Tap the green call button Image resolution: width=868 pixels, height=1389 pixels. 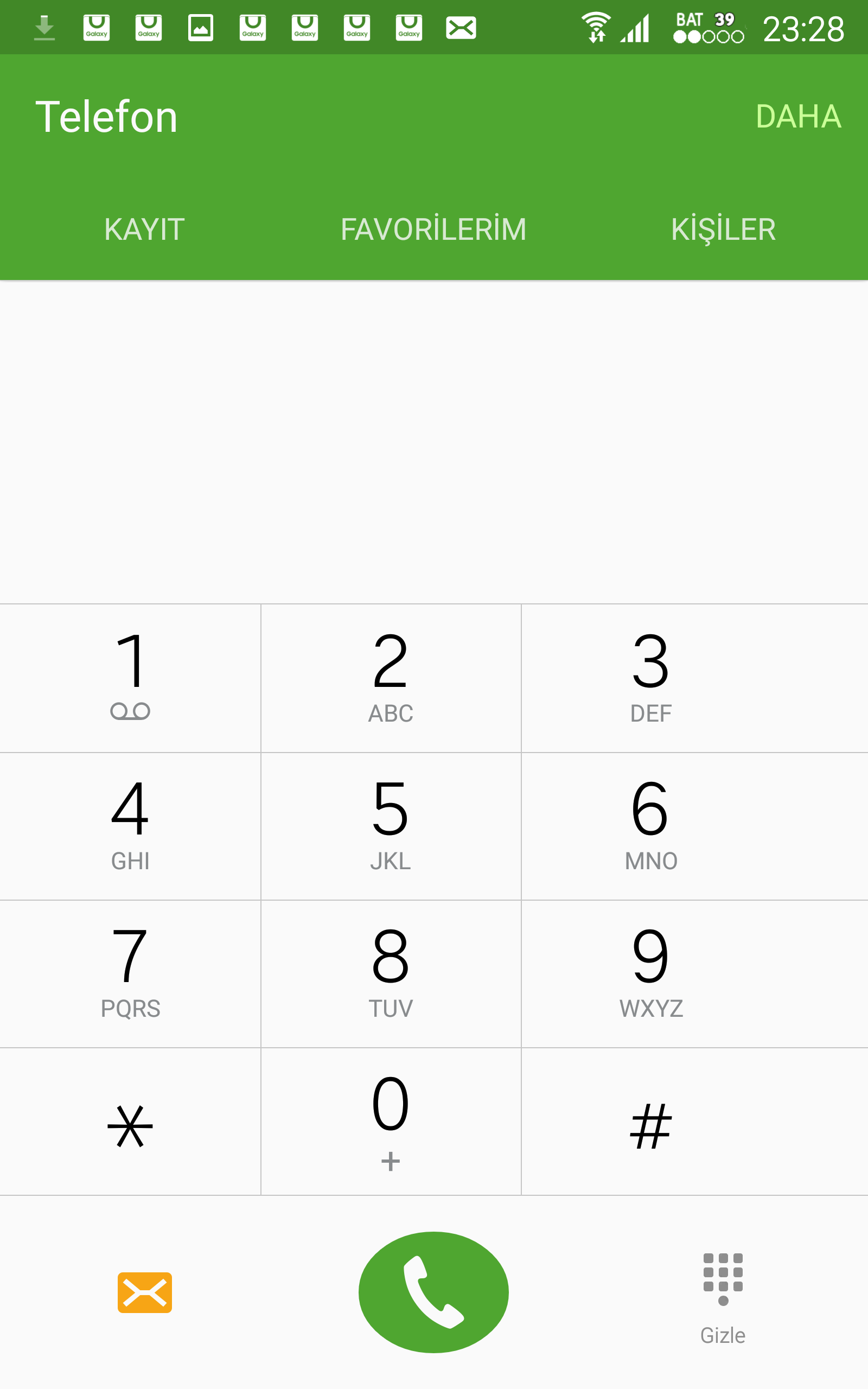coord(433,1292)
